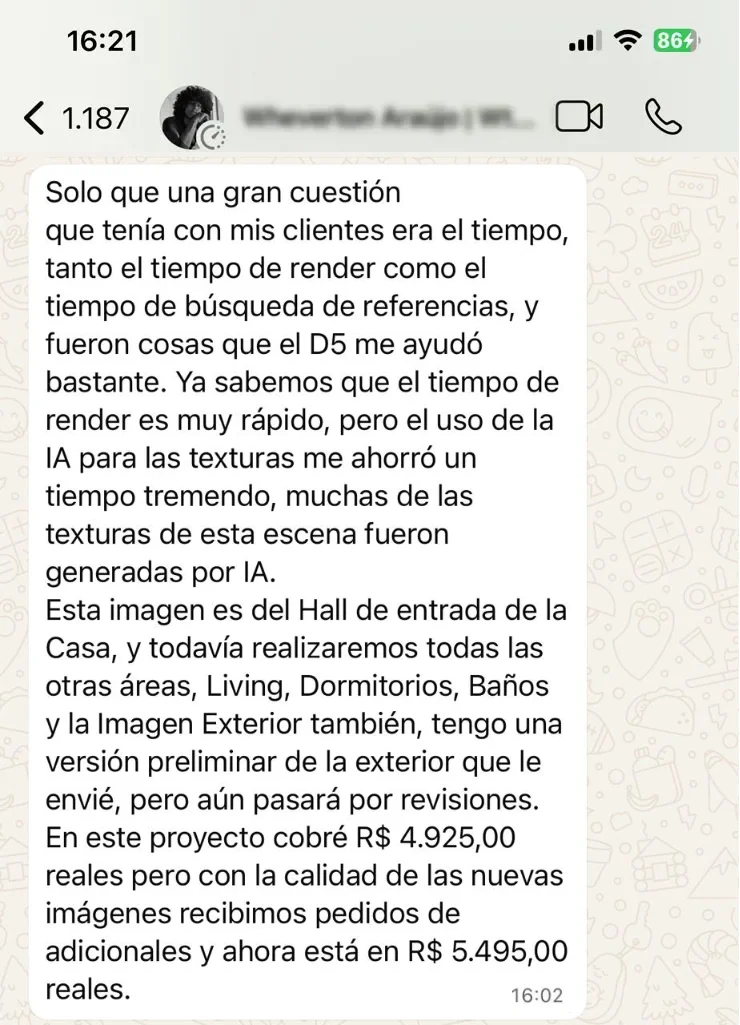Start a voice call
740x1025 pixels.
click(663, 117)
